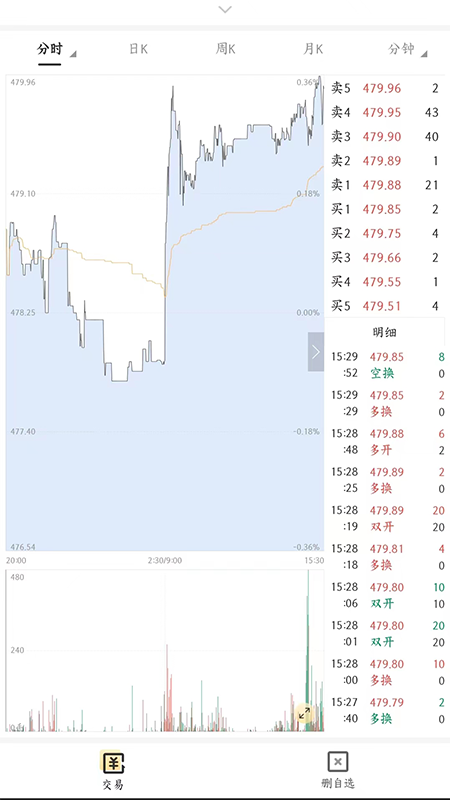Open the 交易 trading button

pyautogui.click(x=113, y=771)
